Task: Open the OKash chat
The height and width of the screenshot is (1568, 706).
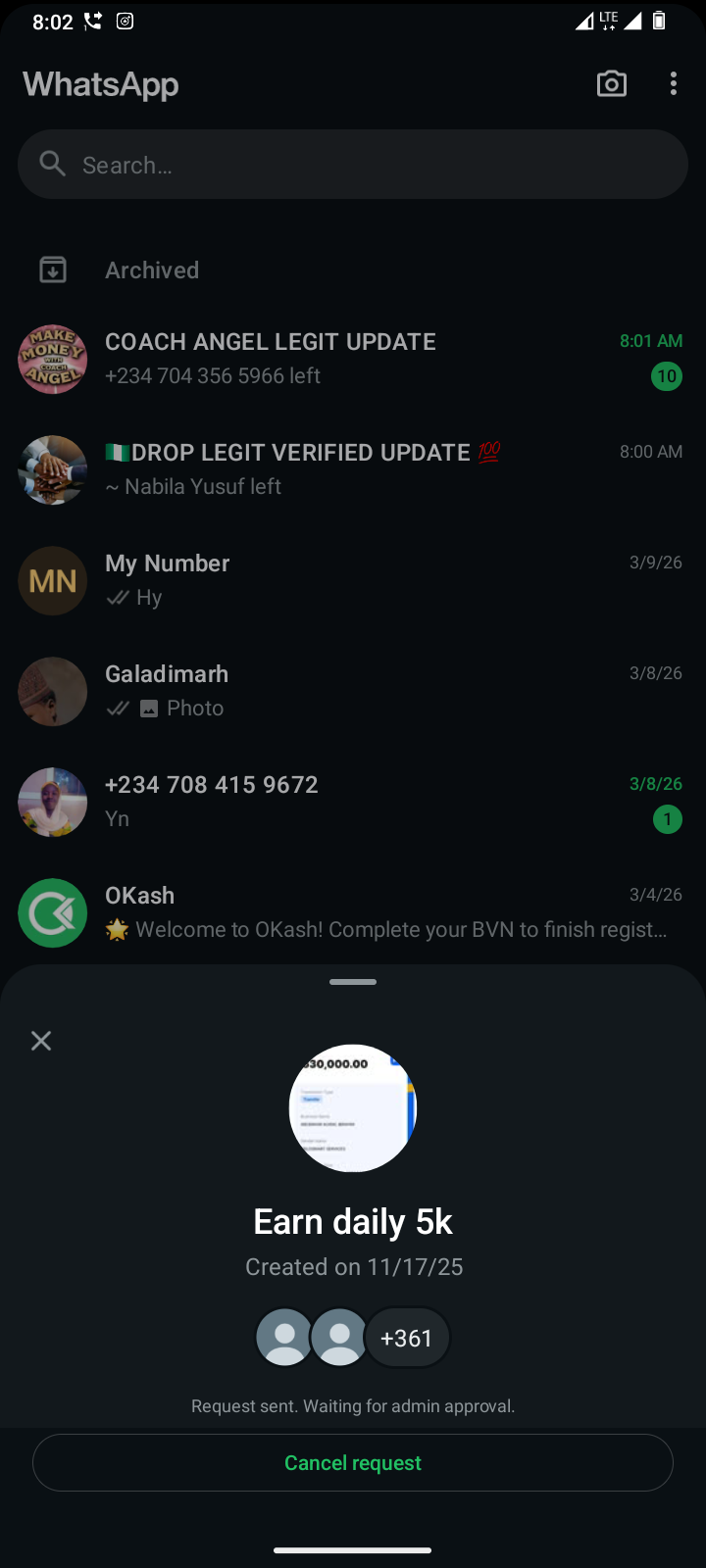Action: 353,912
